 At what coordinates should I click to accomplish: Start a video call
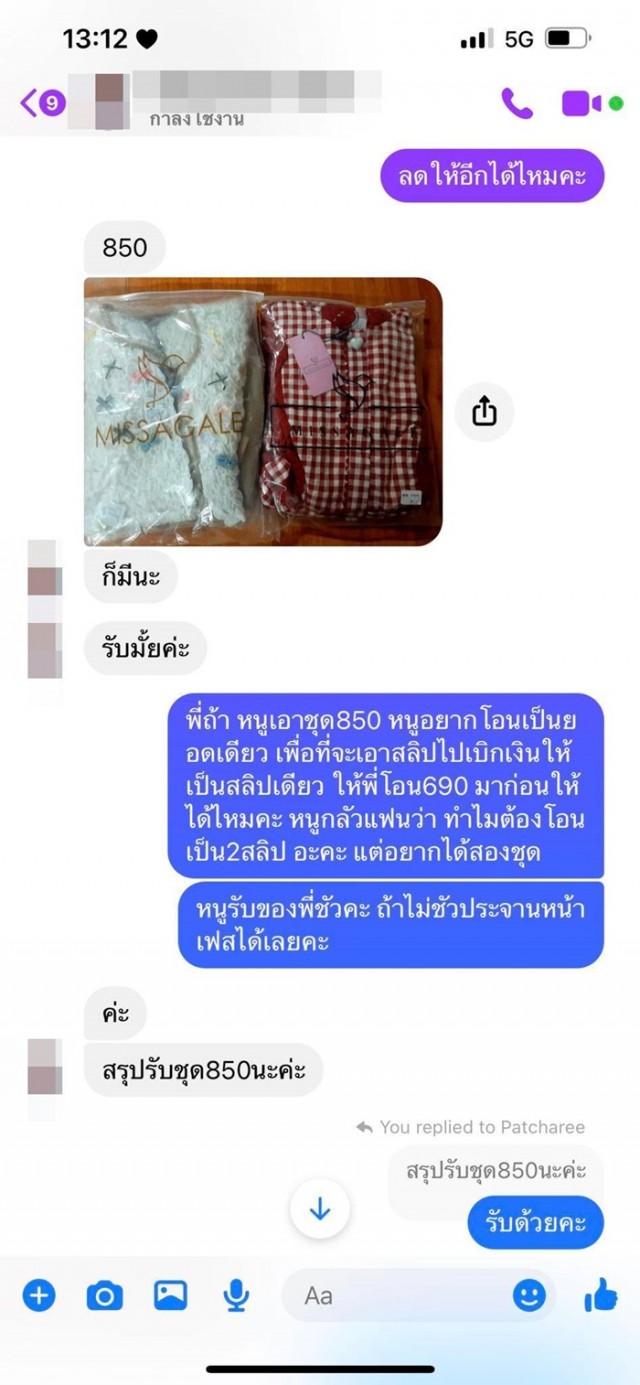coord(581,103)
